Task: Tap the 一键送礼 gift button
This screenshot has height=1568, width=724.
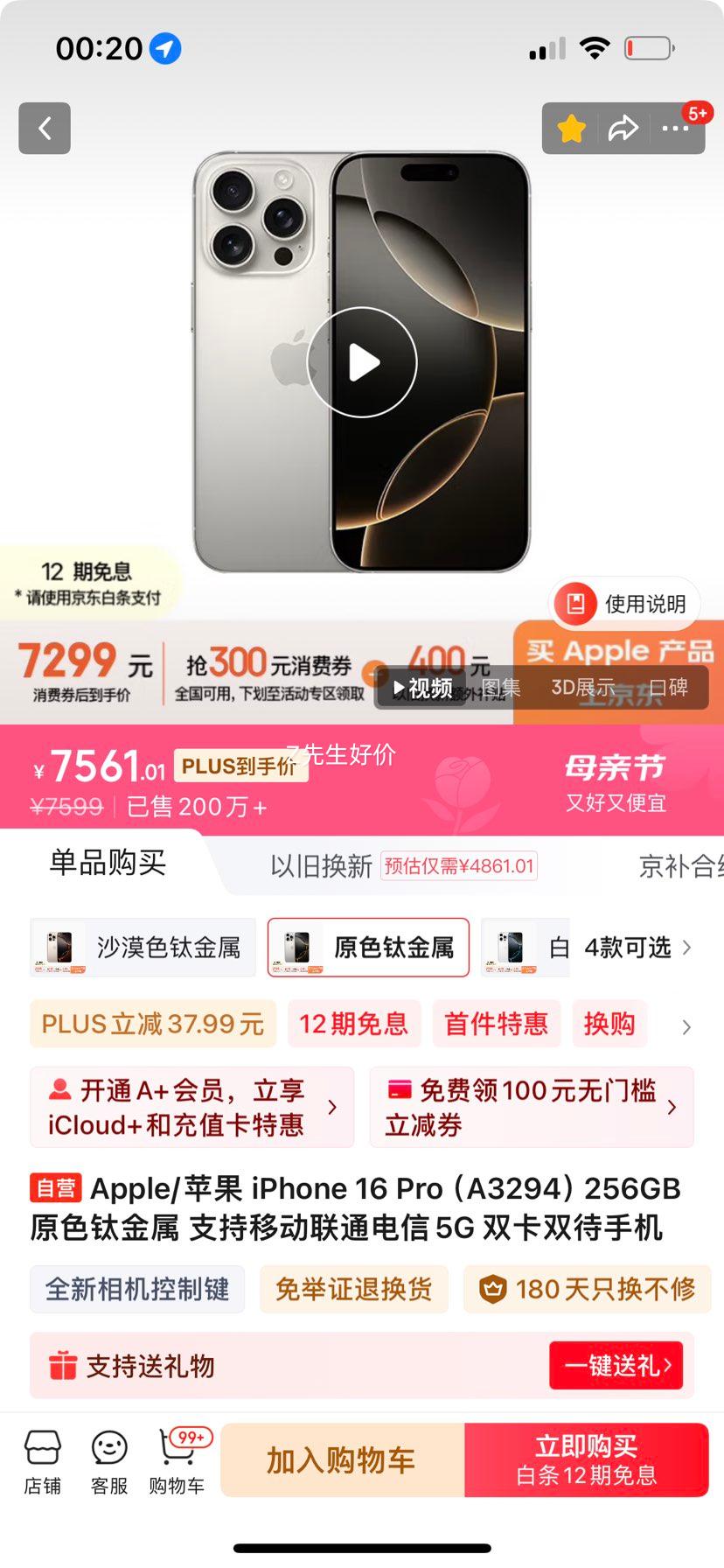Action: click(616, 1365)
